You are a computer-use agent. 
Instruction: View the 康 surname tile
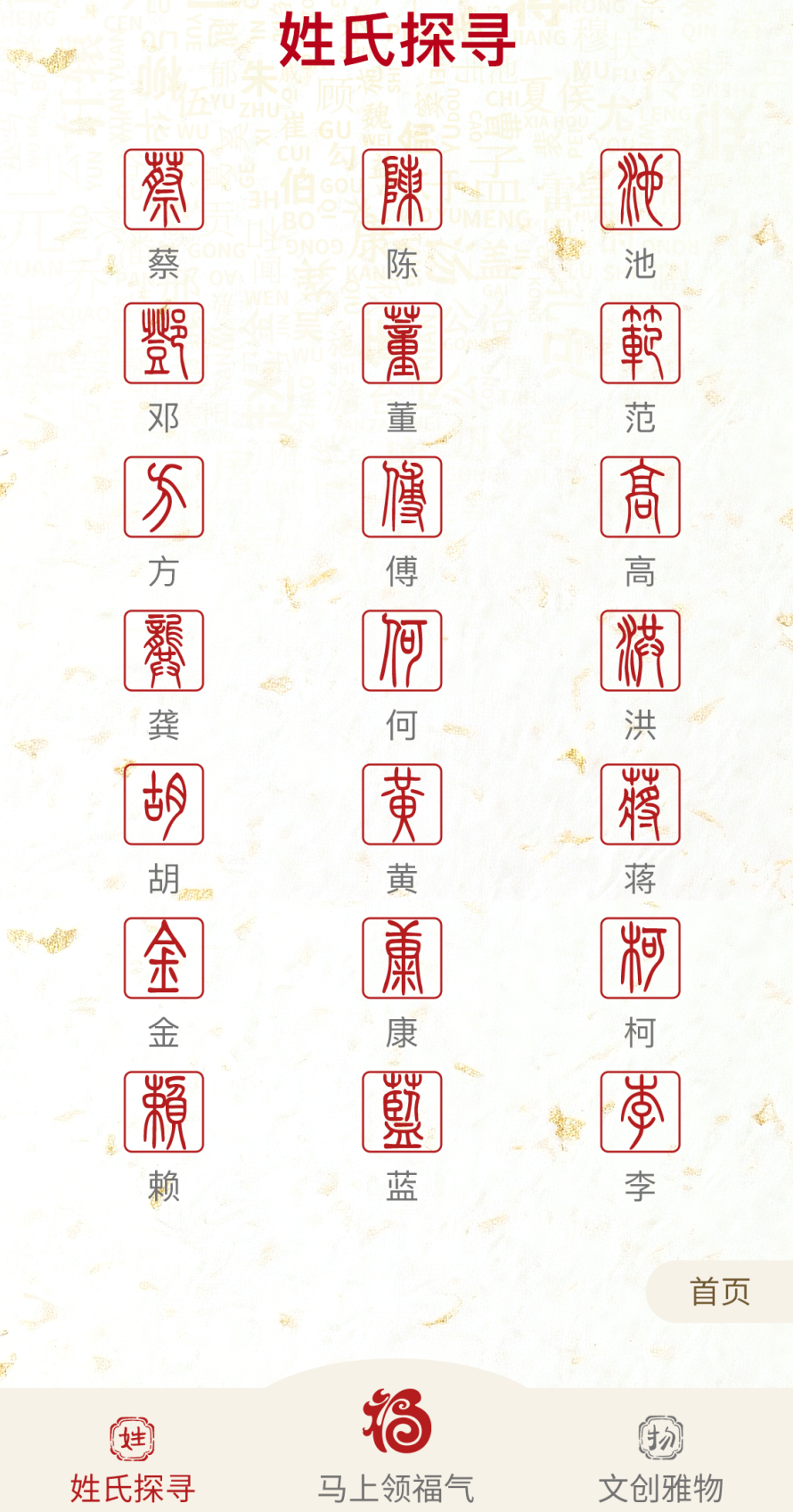point(402,958)
